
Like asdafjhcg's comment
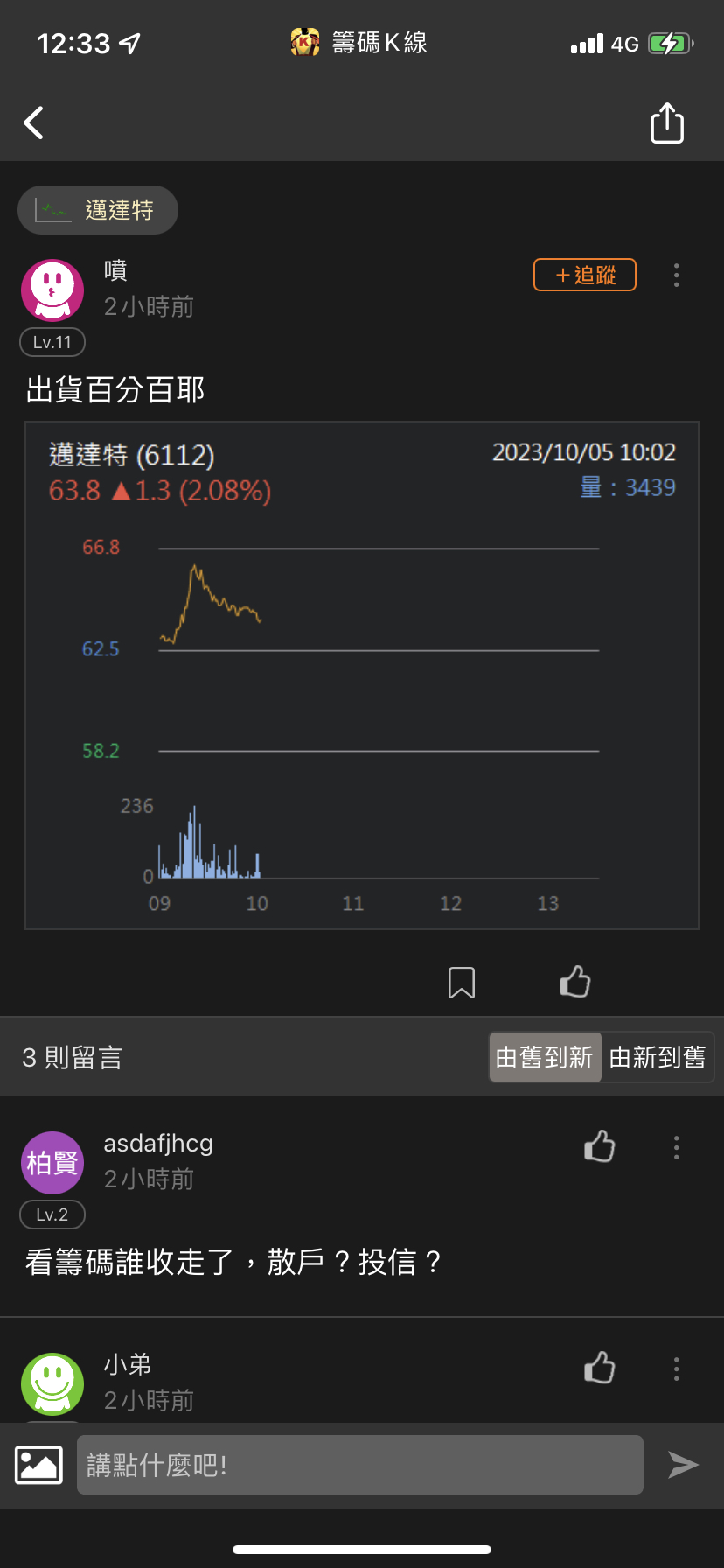[600, 1146]
